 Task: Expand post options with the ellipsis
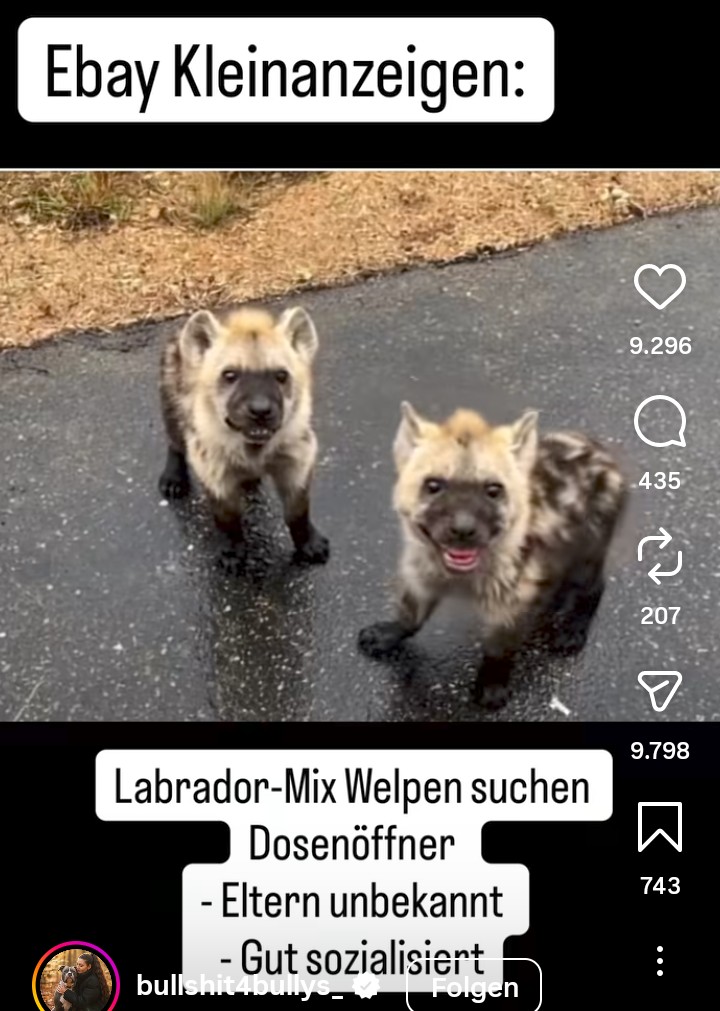tap(659, 962)
